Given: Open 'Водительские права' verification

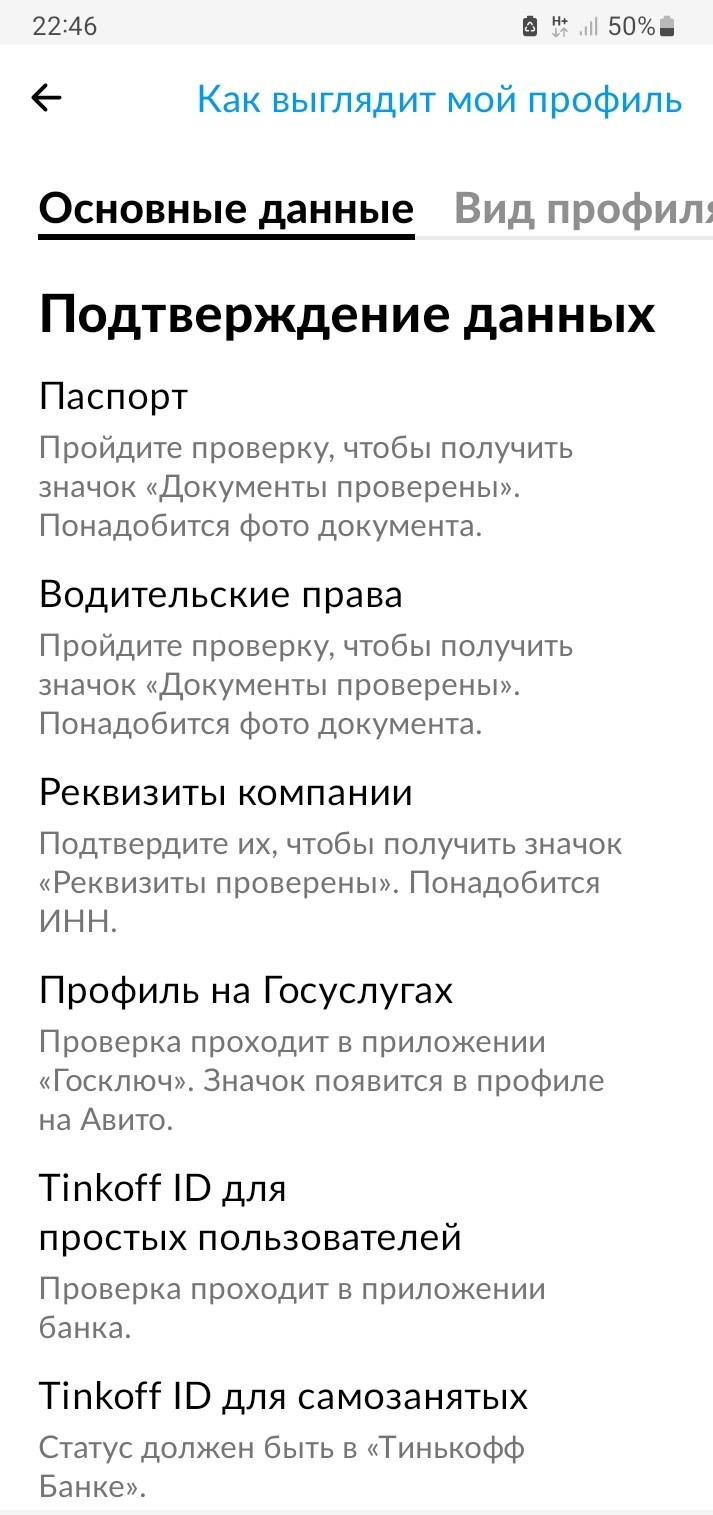Looking at the screenshot, I should 356,657.
